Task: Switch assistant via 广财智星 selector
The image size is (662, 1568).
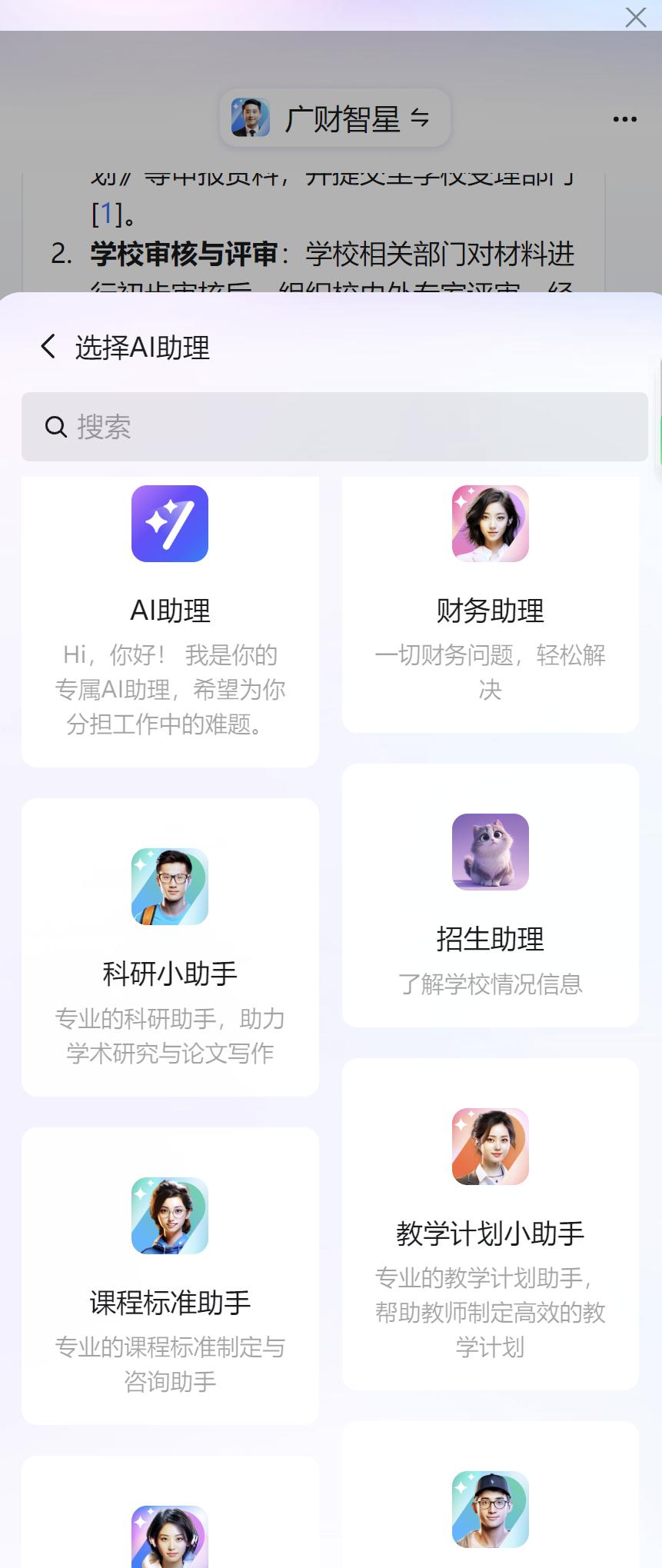Action: pos(335,118)
